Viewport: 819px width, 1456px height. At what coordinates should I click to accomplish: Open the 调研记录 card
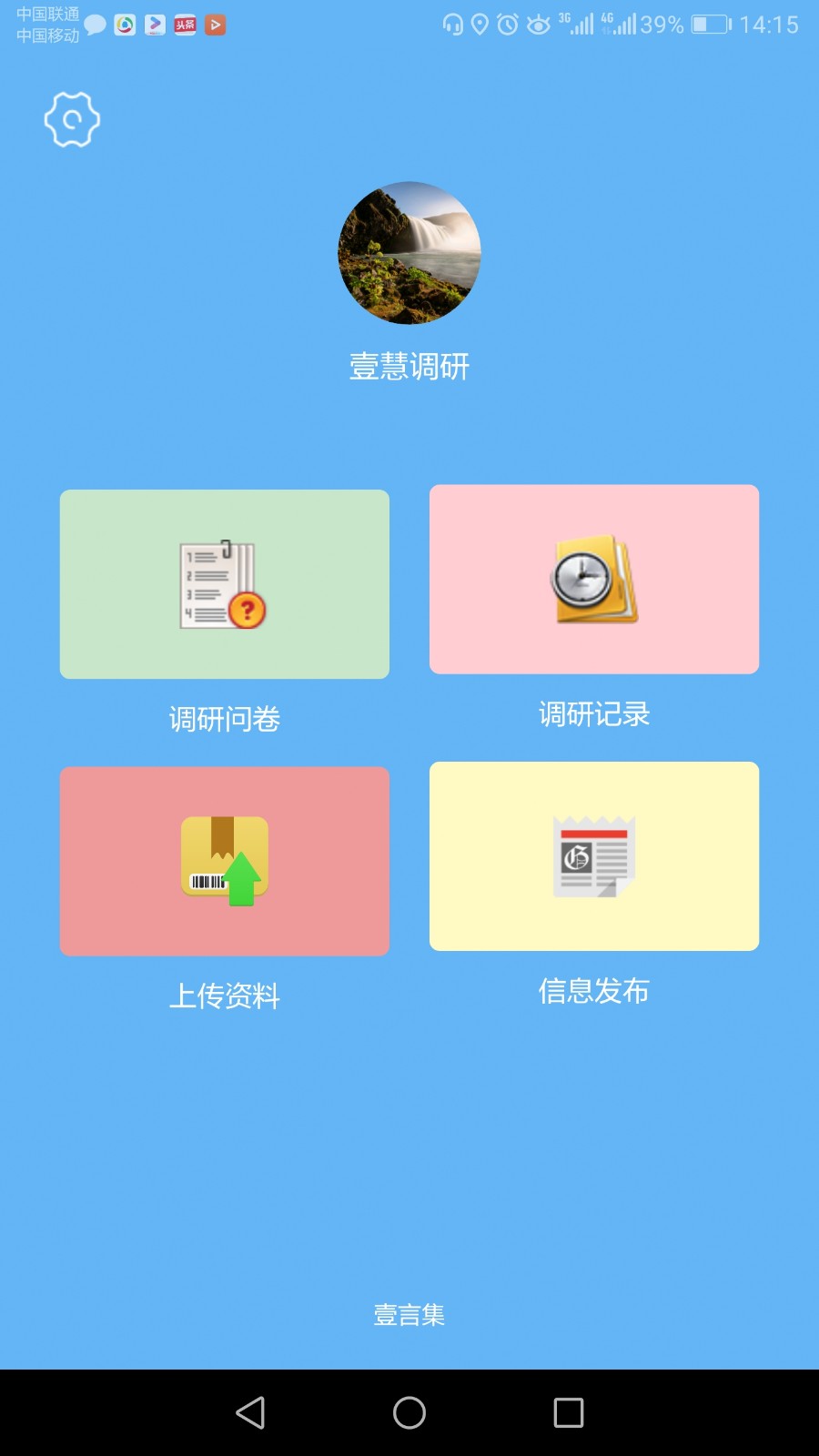[594, 580]
